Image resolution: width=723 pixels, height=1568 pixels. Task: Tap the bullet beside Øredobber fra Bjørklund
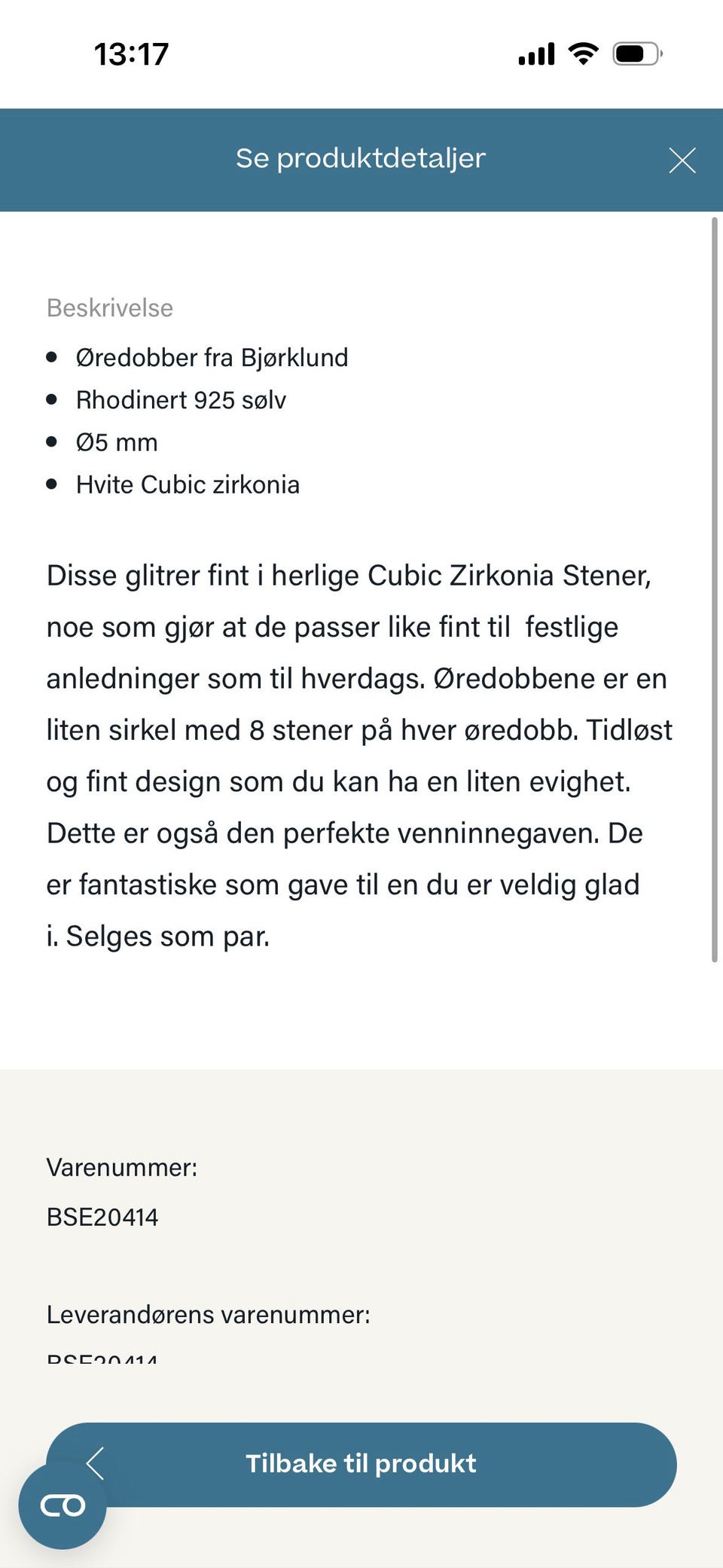52,358
